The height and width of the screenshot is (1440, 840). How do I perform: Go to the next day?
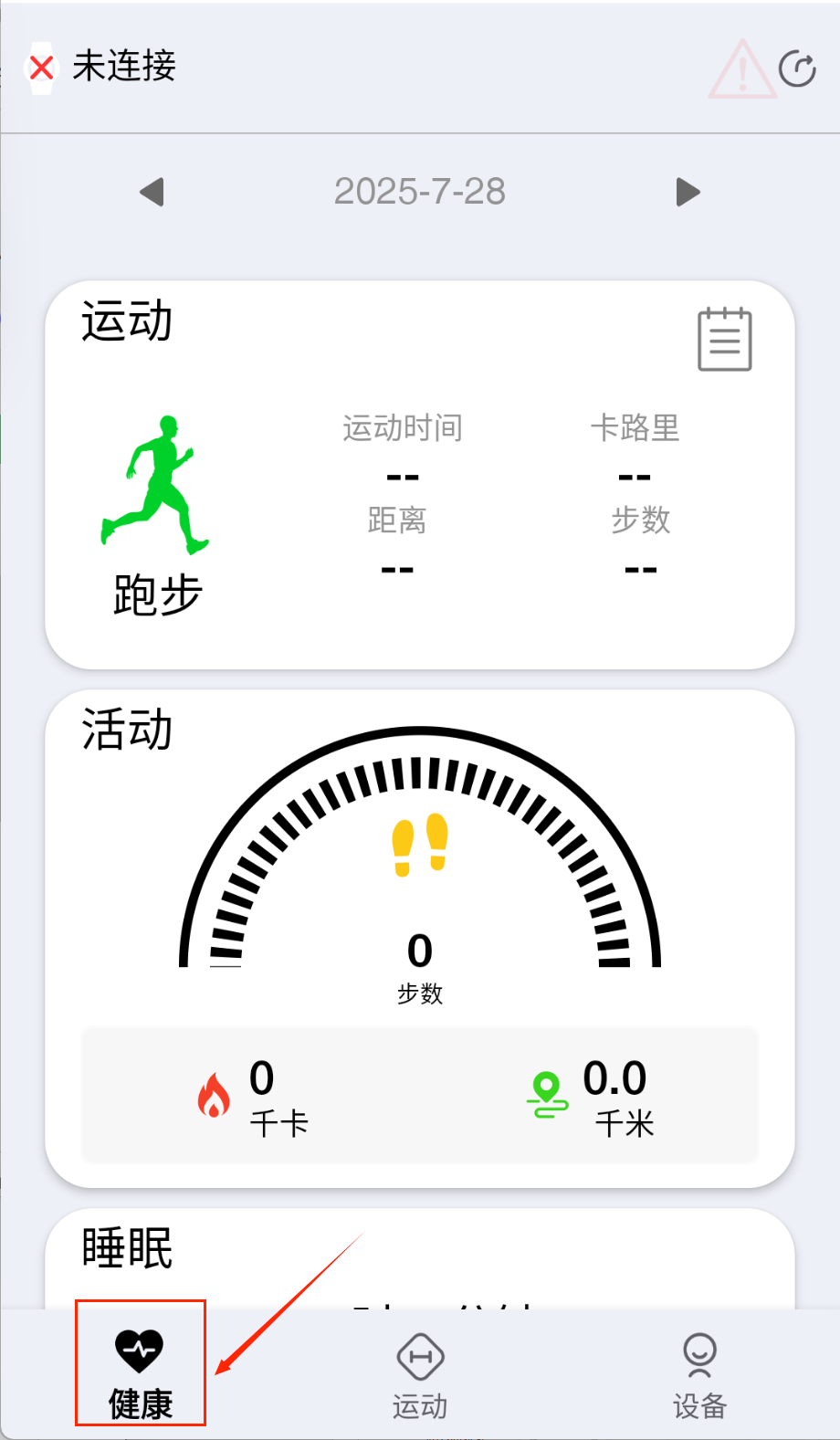688,192
